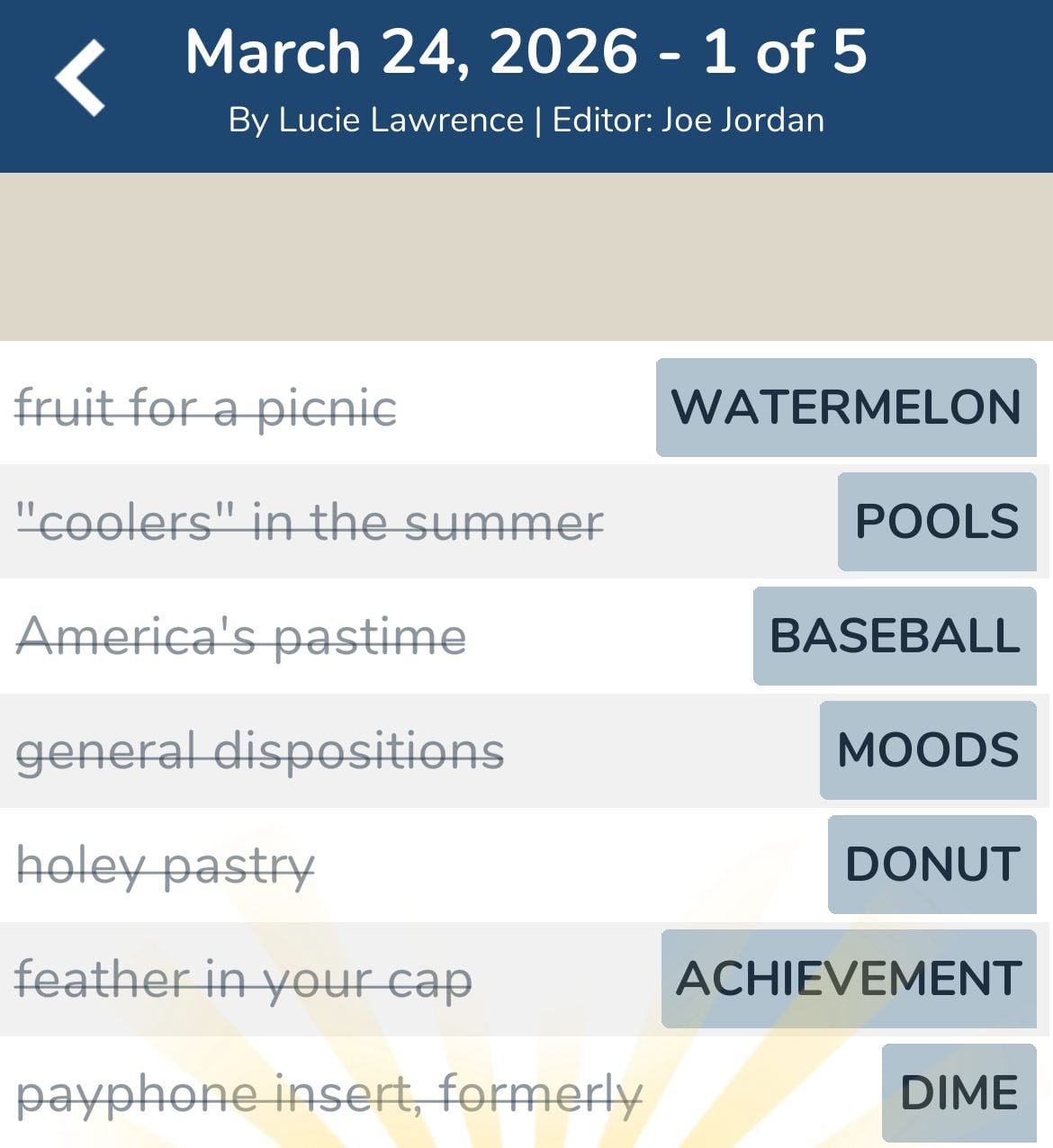This screenshot has height=1148, width=1053.
Task: Tap the back chevron arrow
Action: pyautogui.click(x=79, y=76)
